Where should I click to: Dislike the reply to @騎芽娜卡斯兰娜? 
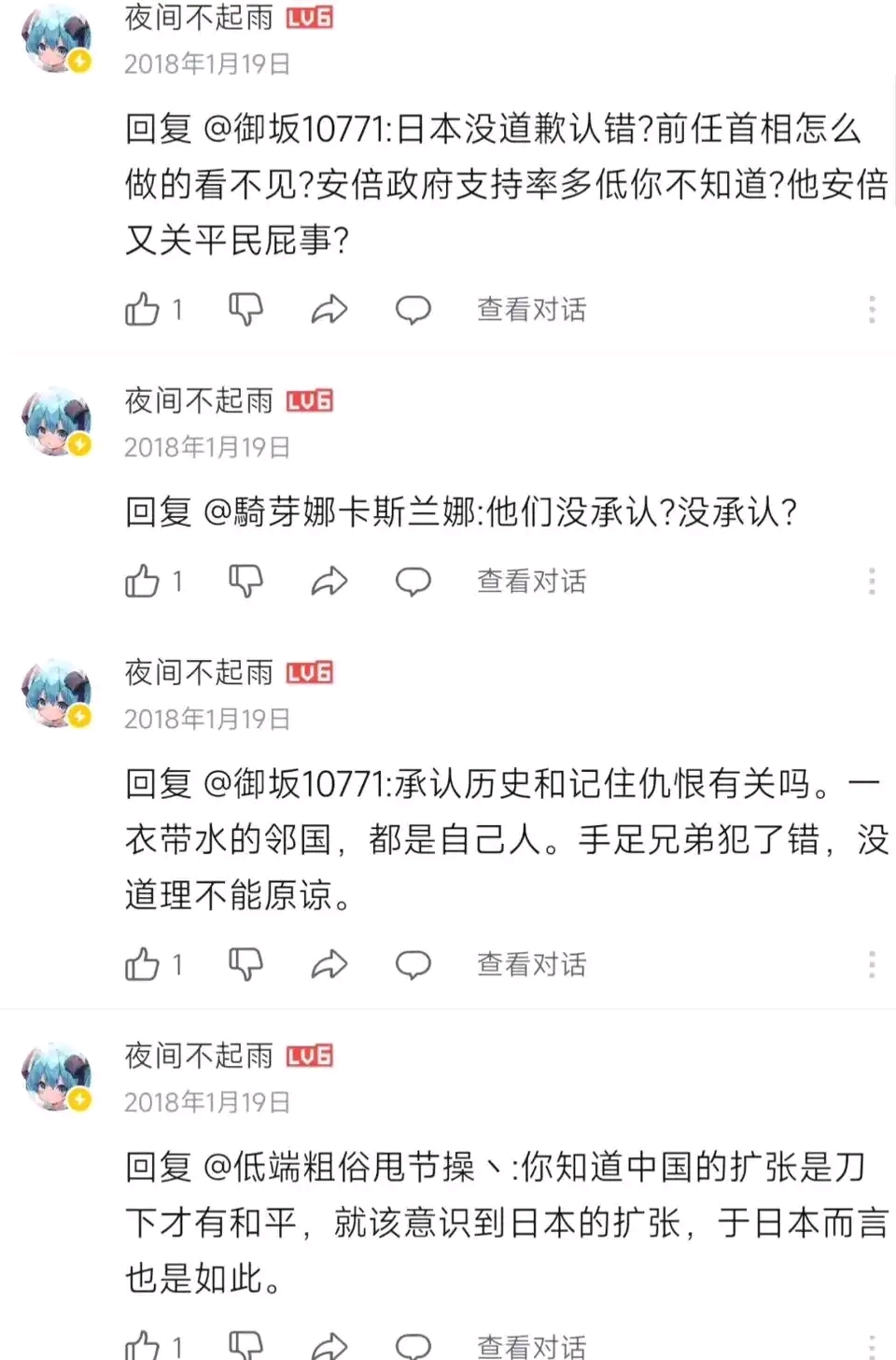(245, 582)
